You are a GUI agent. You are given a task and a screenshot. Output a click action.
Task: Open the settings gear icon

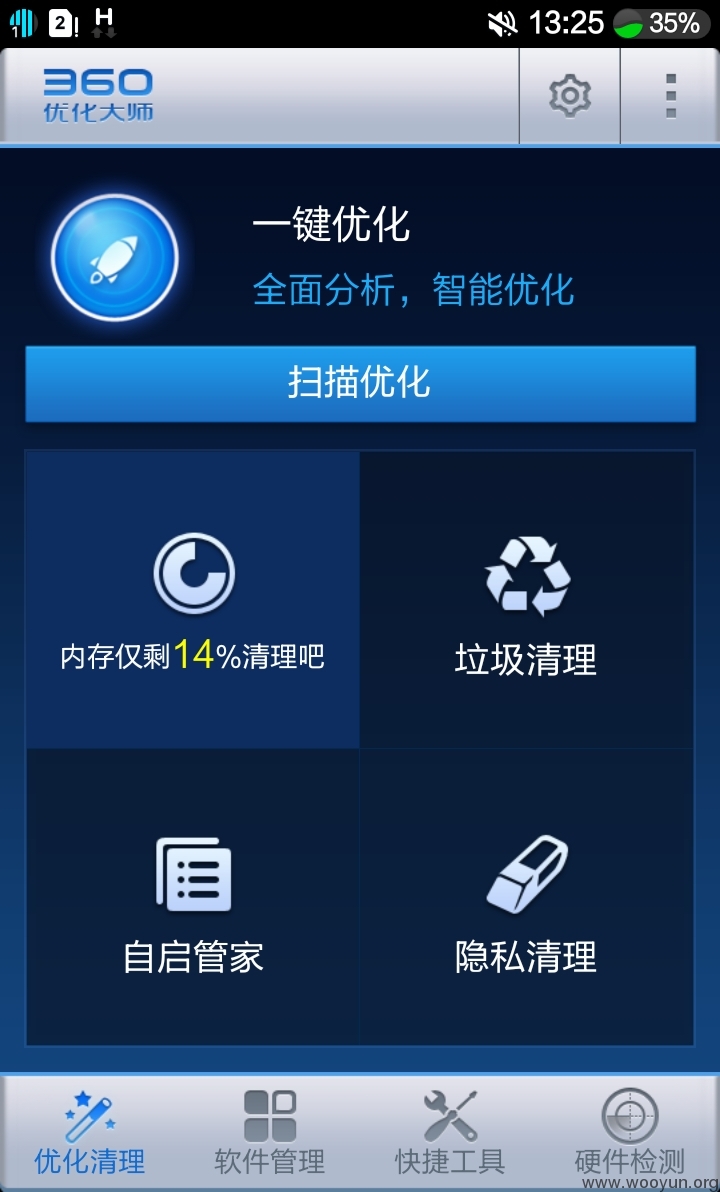pos(569,96)
